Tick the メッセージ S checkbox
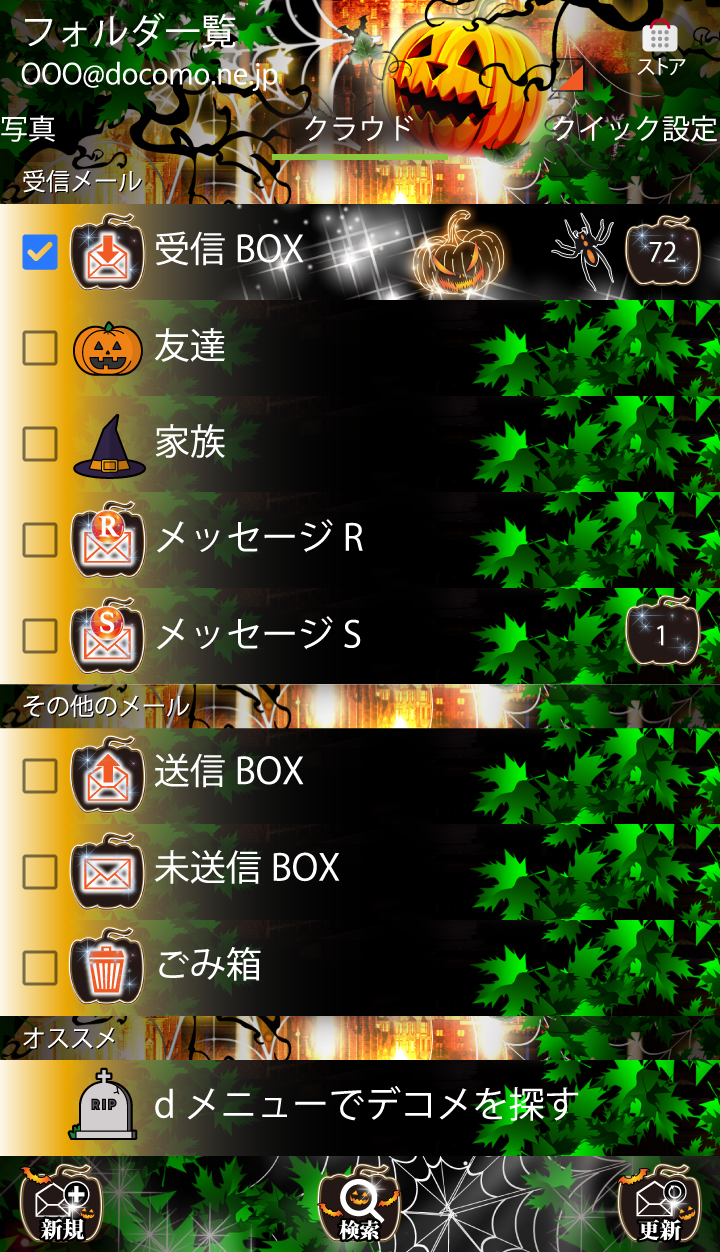Viewport: 720px width, 1252px height. [40, 636]
